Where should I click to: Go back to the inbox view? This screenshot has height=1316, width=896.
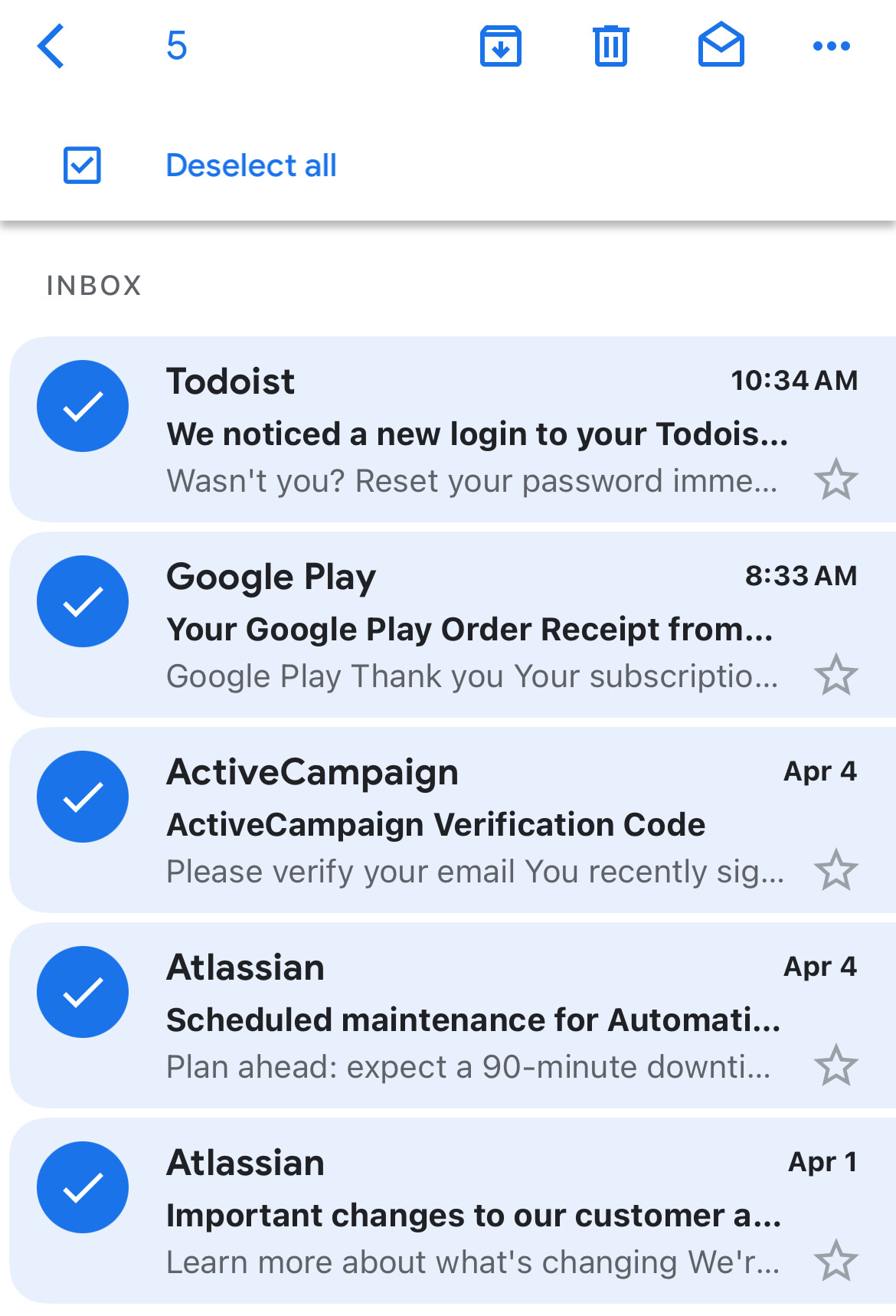(51, 46)
